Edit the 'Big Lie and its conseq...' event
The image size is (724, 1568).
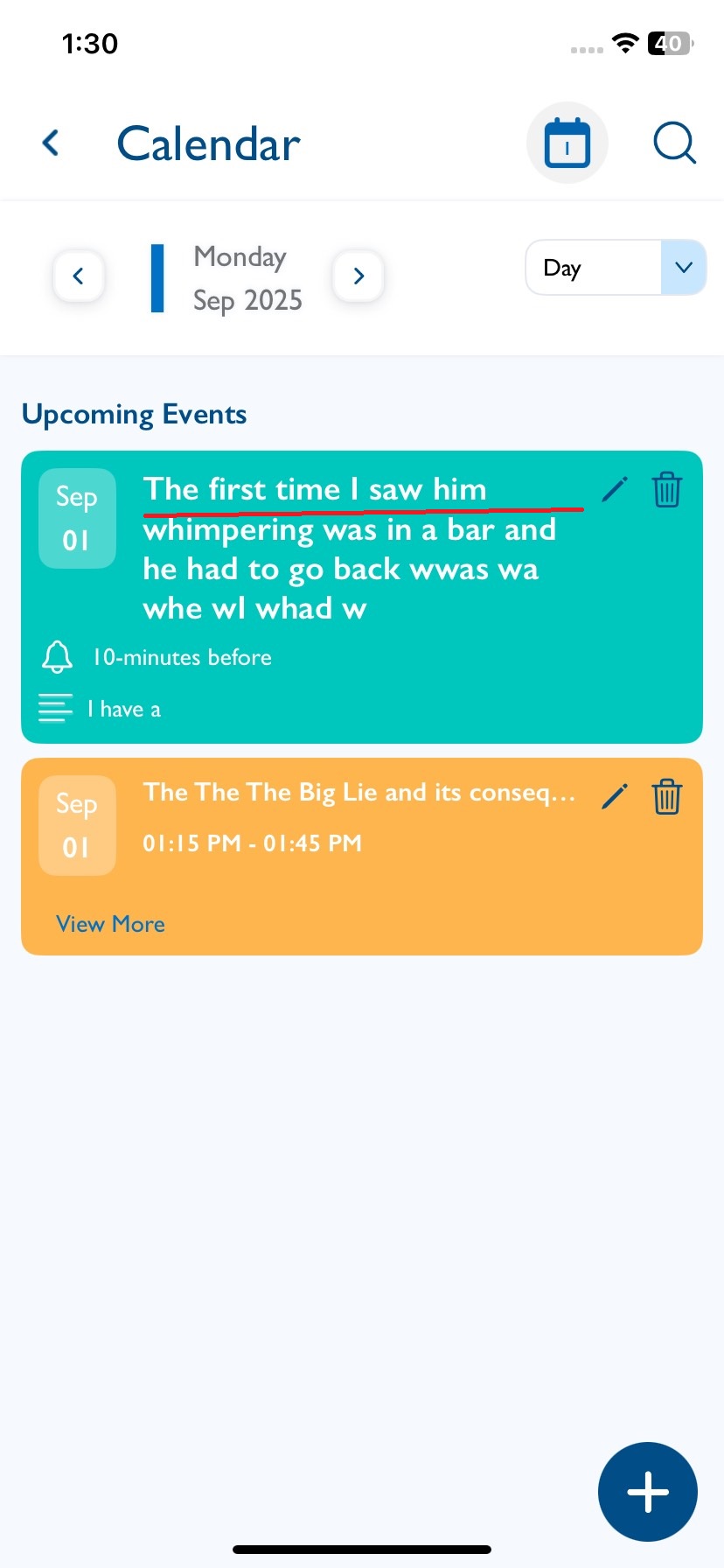pyautogui.click(x=615, y=796)
